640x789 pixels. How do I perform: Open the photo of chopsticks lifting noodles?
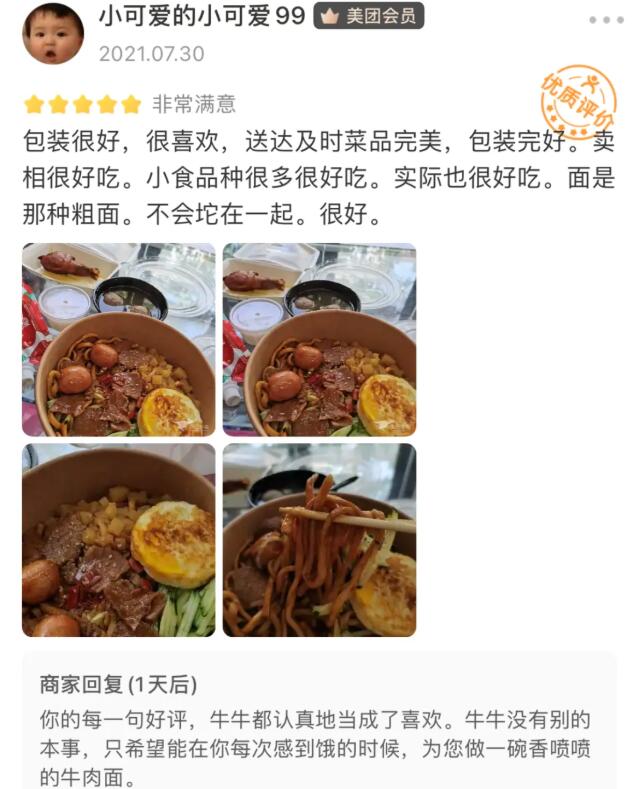(x=319, y=540)
